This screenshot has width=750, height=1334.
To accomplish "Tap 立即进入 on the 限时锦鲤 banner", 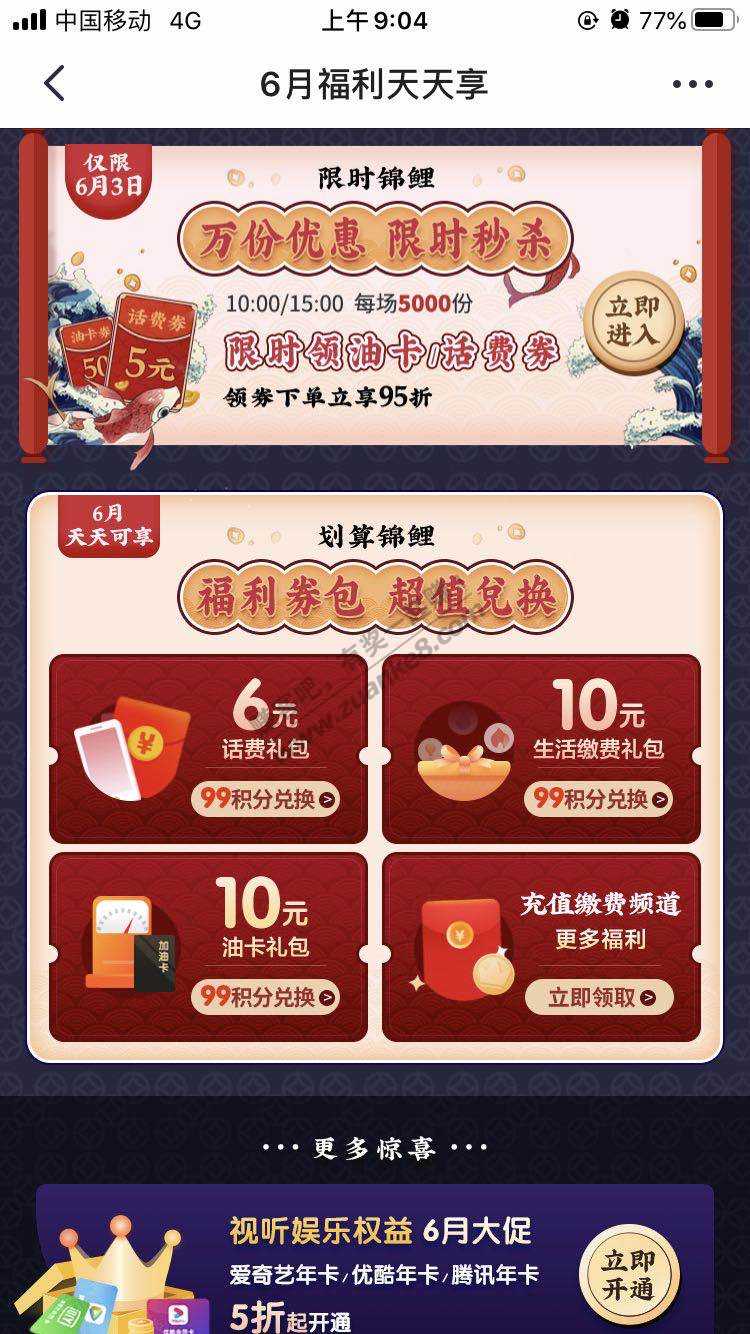I will 632,321.
